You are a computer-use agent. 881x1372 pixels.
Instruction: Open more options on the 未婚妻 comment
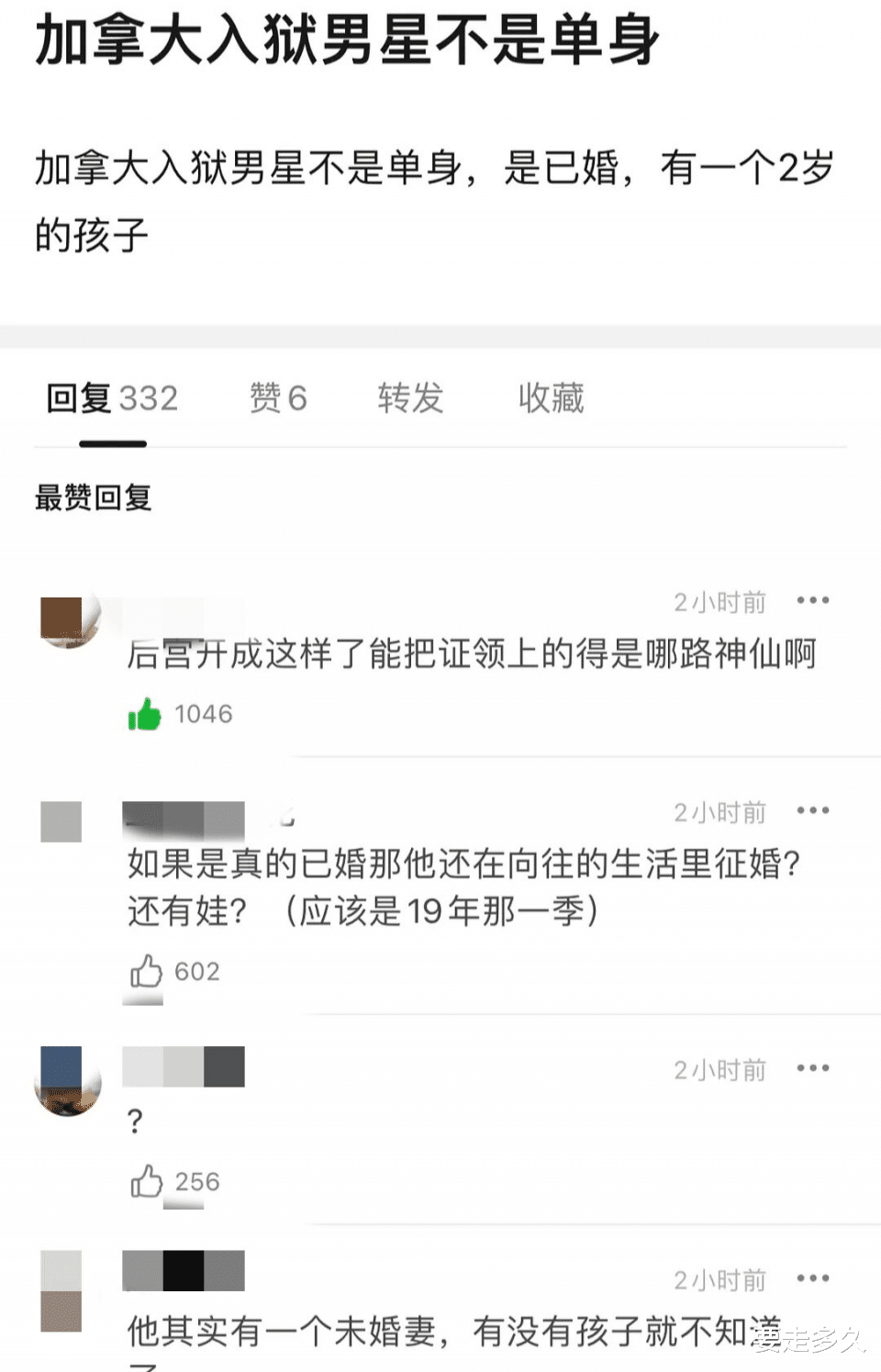811,1276
